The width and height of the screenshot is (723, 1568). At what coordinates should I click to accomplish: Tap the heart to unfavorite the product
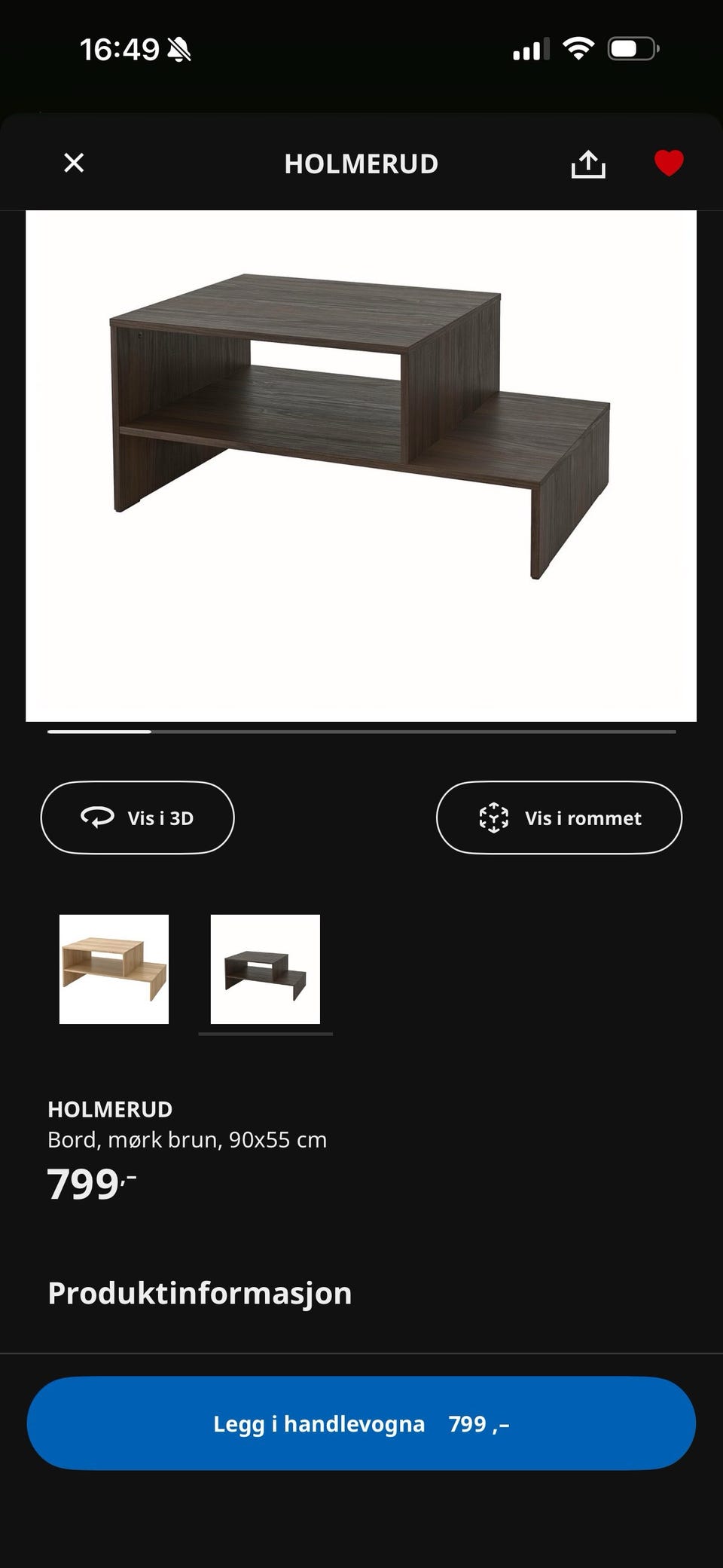(669, 163)
